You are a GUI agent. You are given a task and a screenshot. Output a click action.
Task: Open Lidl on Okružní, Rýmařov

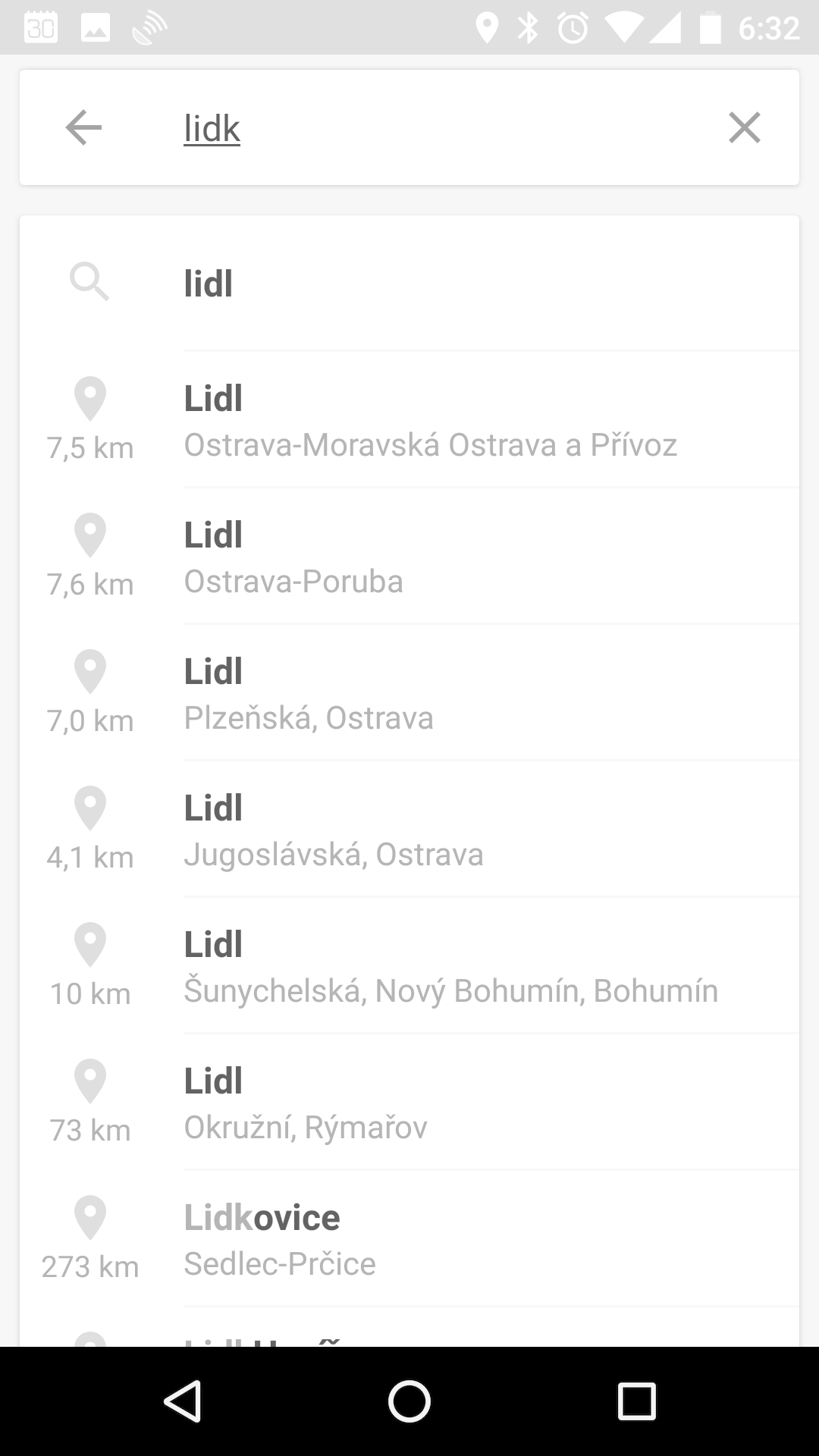[x=409, y=1102]
